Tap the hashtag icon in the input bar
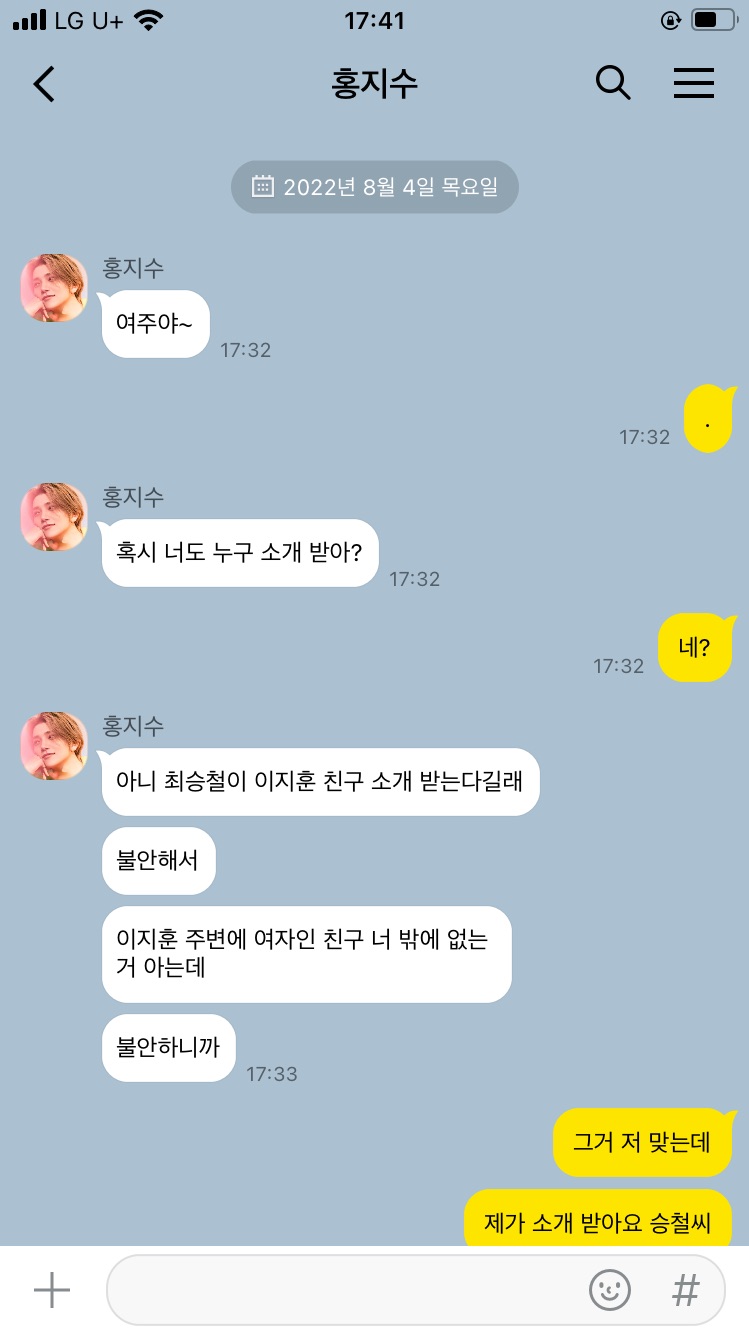749x1334 pixels. pos(686,1291)
